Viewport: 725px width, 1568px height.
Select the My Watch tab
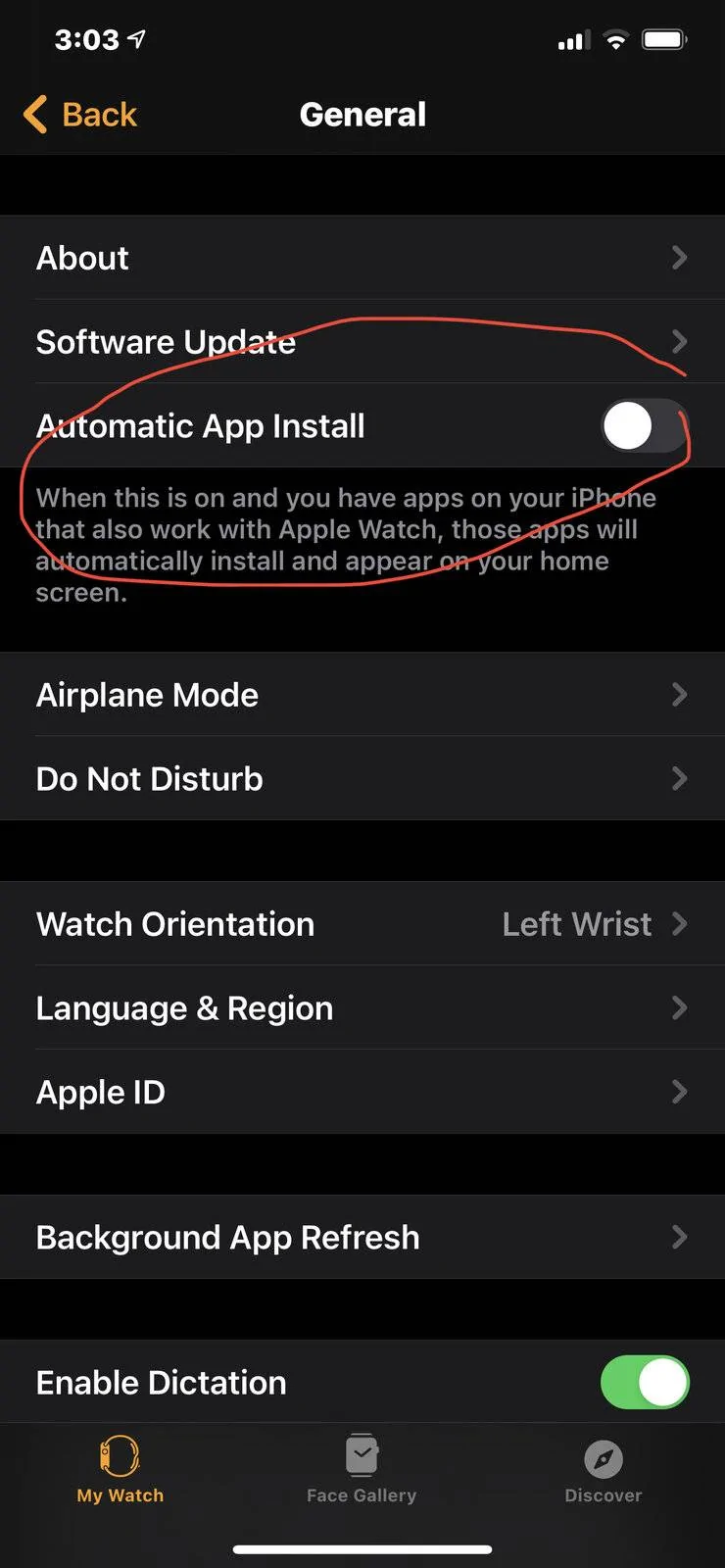pos(121,1469)
